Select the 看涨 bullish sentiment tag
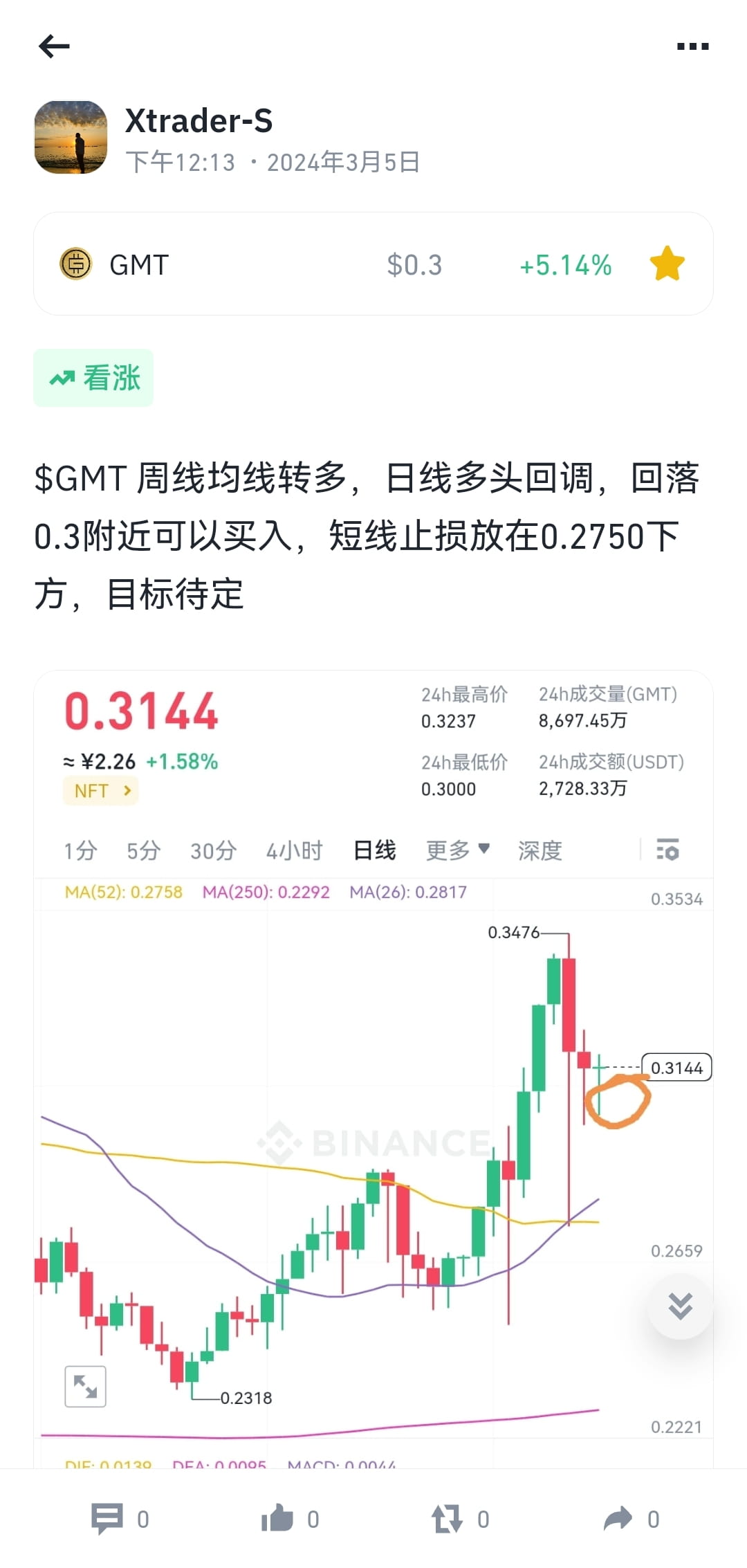The image size is (747, 1568). [93, 378]
